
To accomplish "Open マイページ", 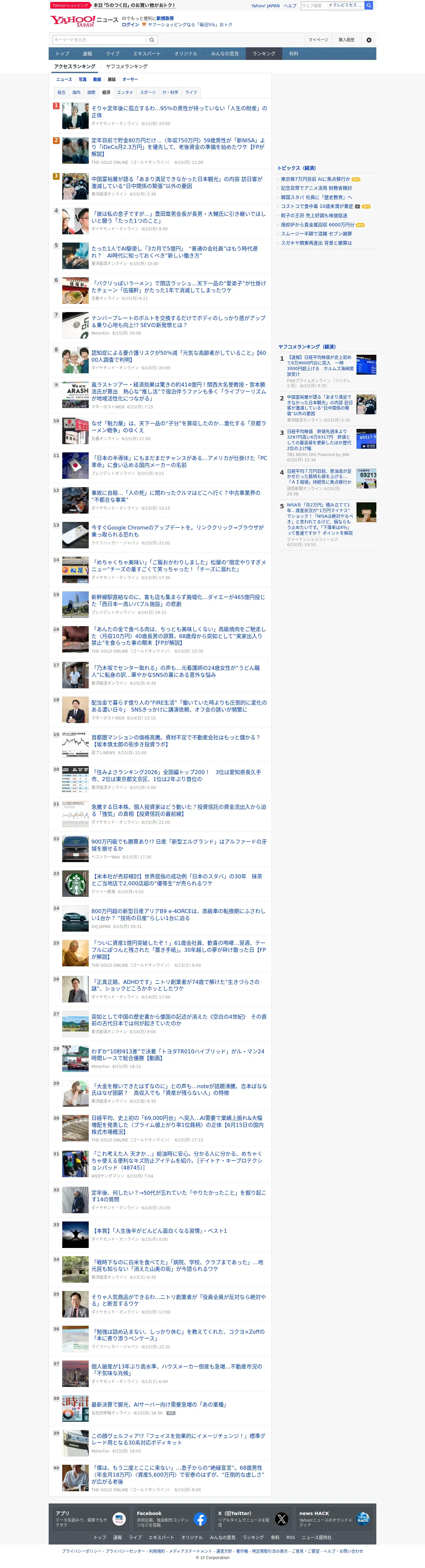I will coord(318,40).
